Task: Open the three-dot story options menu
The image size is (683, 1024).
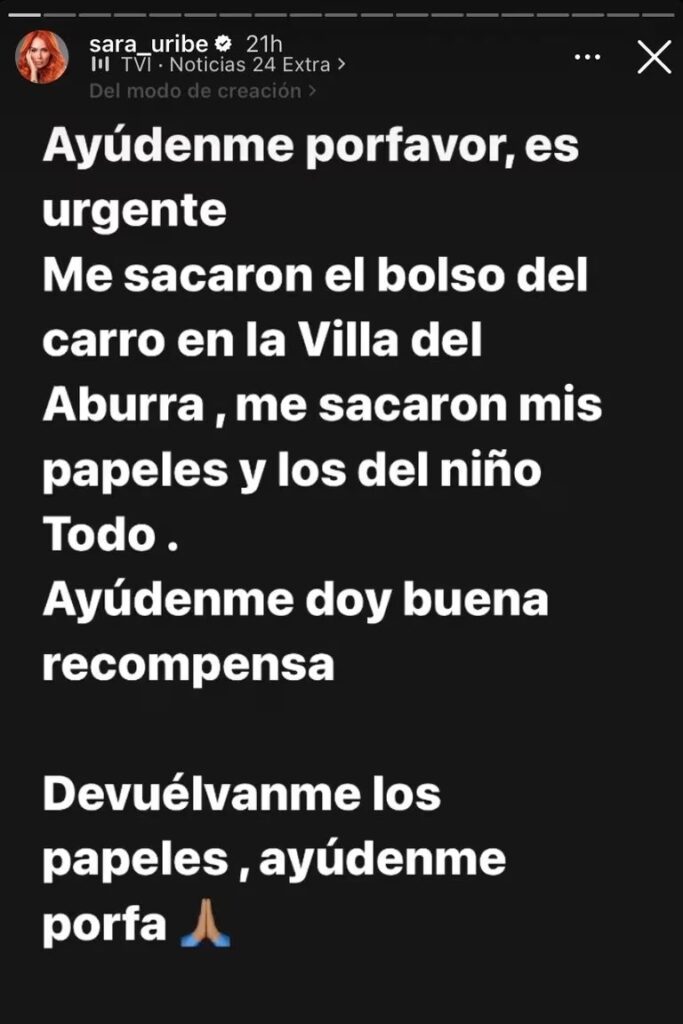Action: [588, 58]
